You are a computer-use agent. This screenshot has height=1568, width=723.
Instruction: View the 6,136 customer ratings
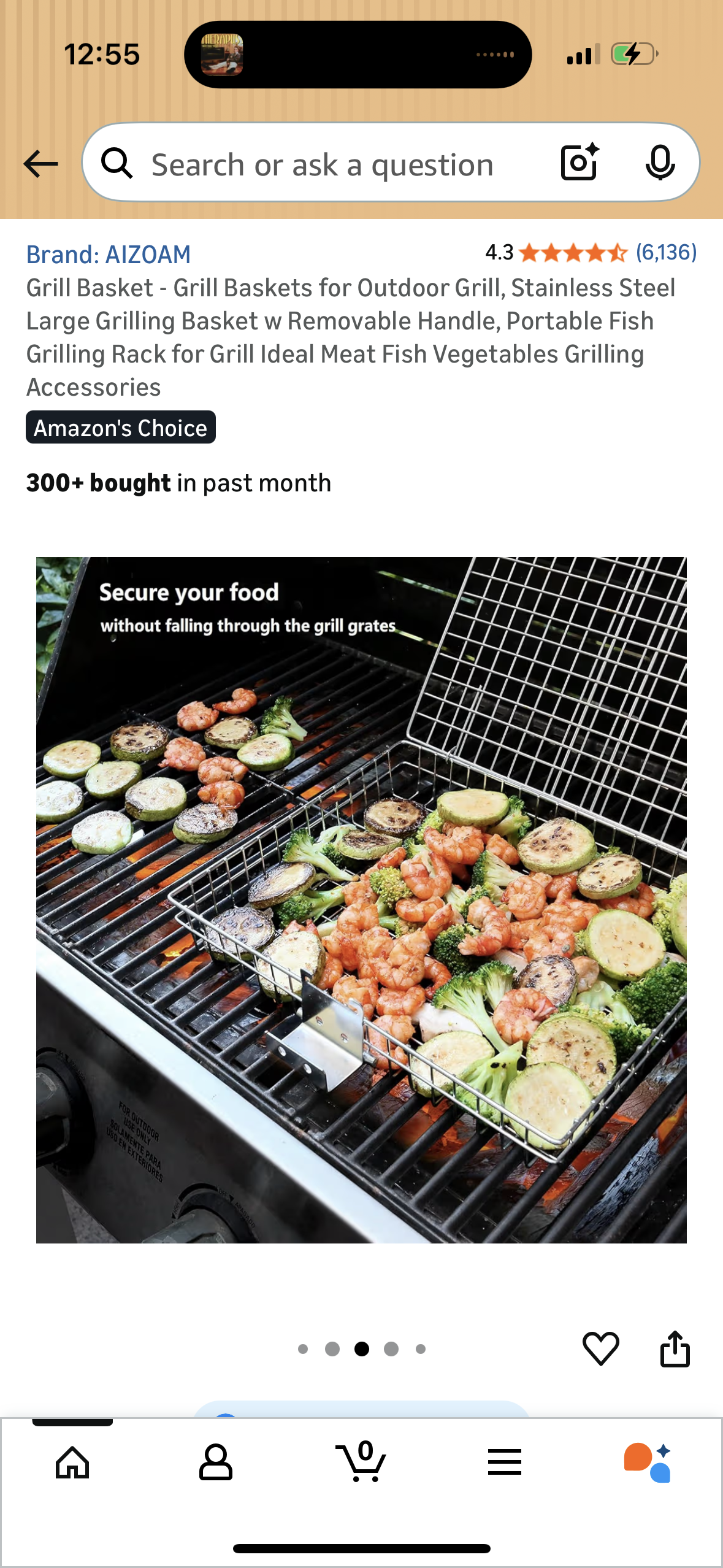pyautogui.click(x=665, y=252)
